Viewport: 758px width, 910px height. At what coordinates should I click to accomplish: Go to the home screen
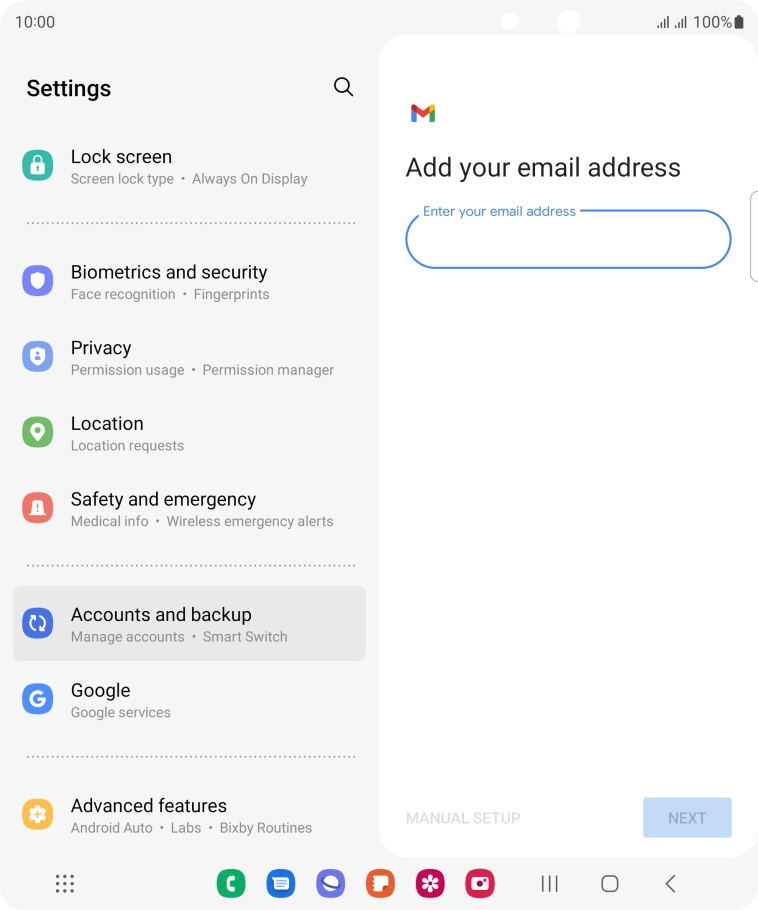point(609,883)
